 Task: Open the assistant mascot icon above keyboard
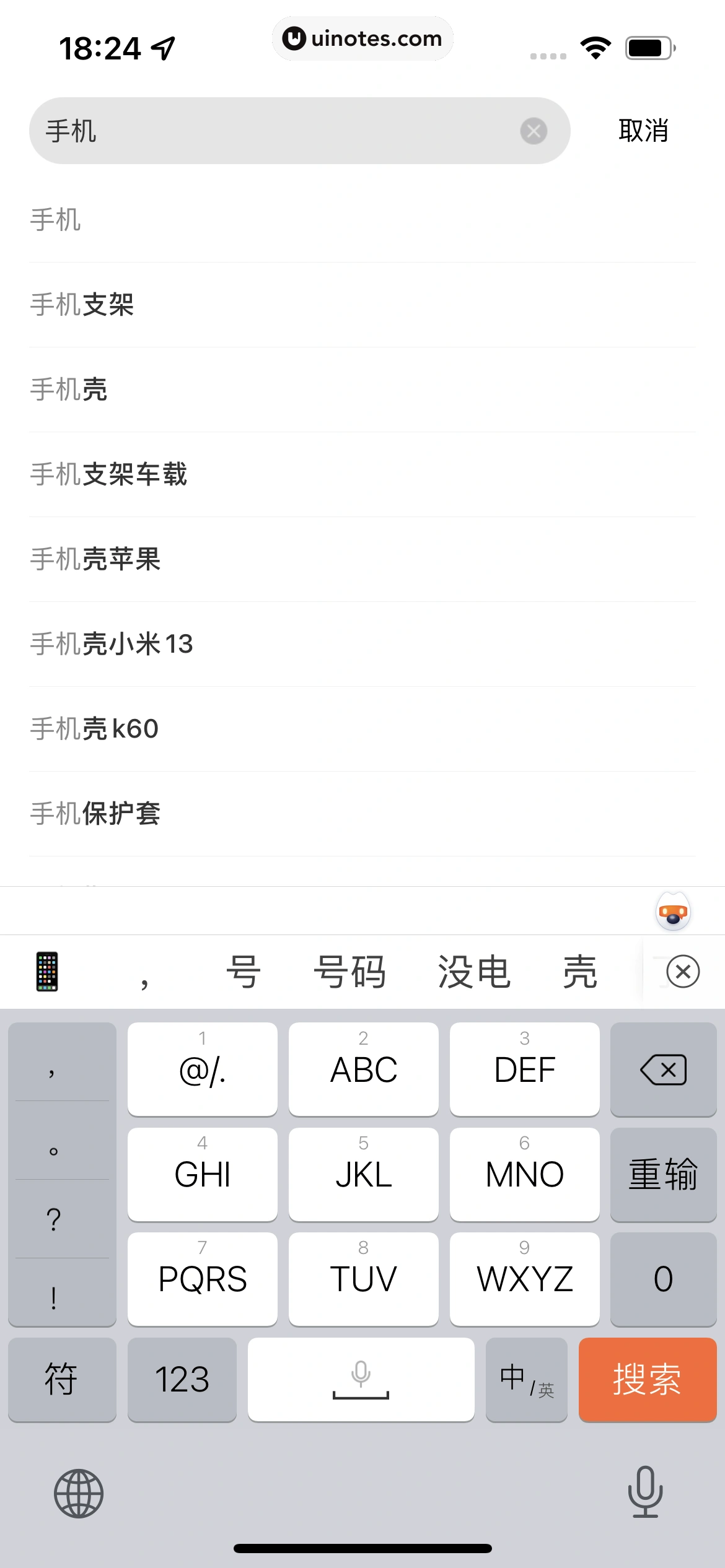point(674,911)
